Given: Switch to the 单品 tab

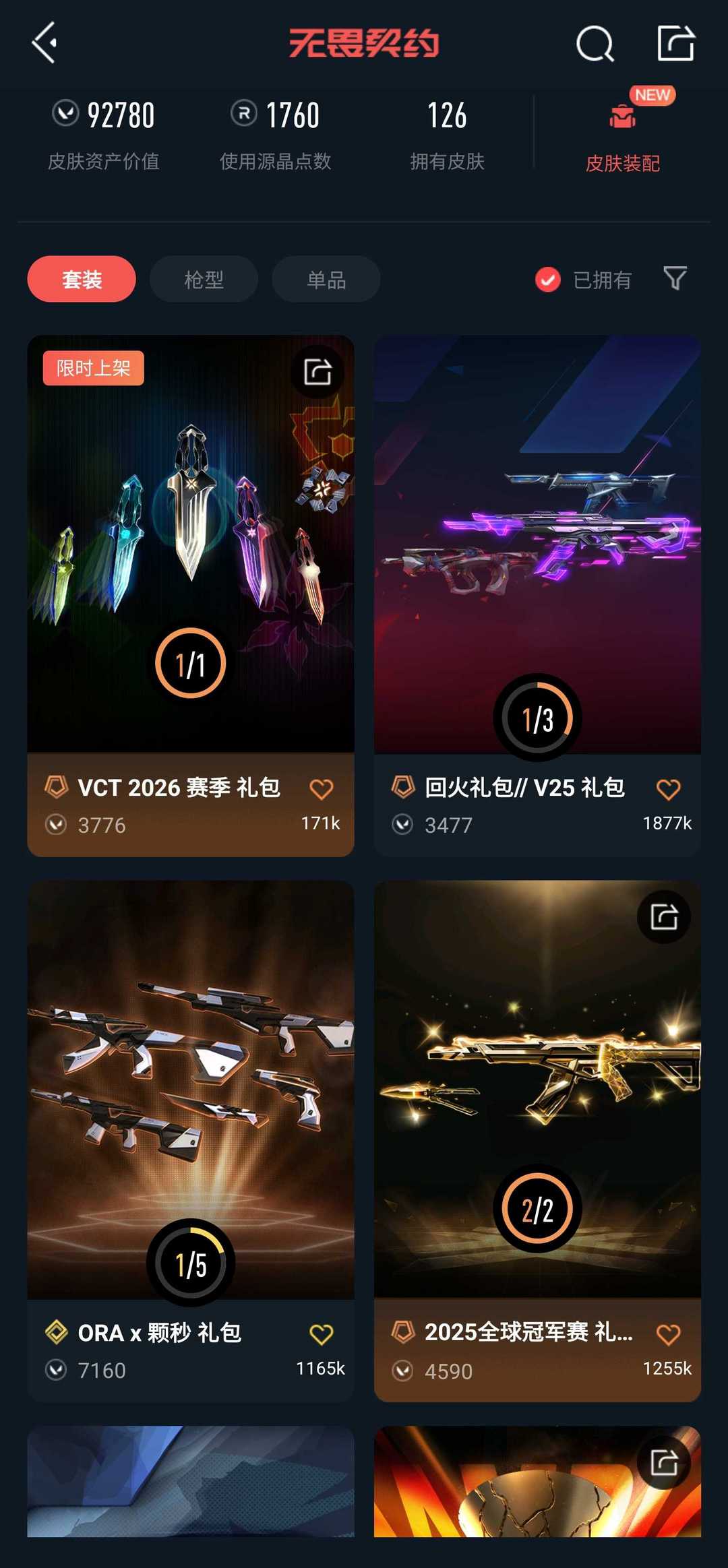Looking at the screenshot, I should click(x=326, y=278).
